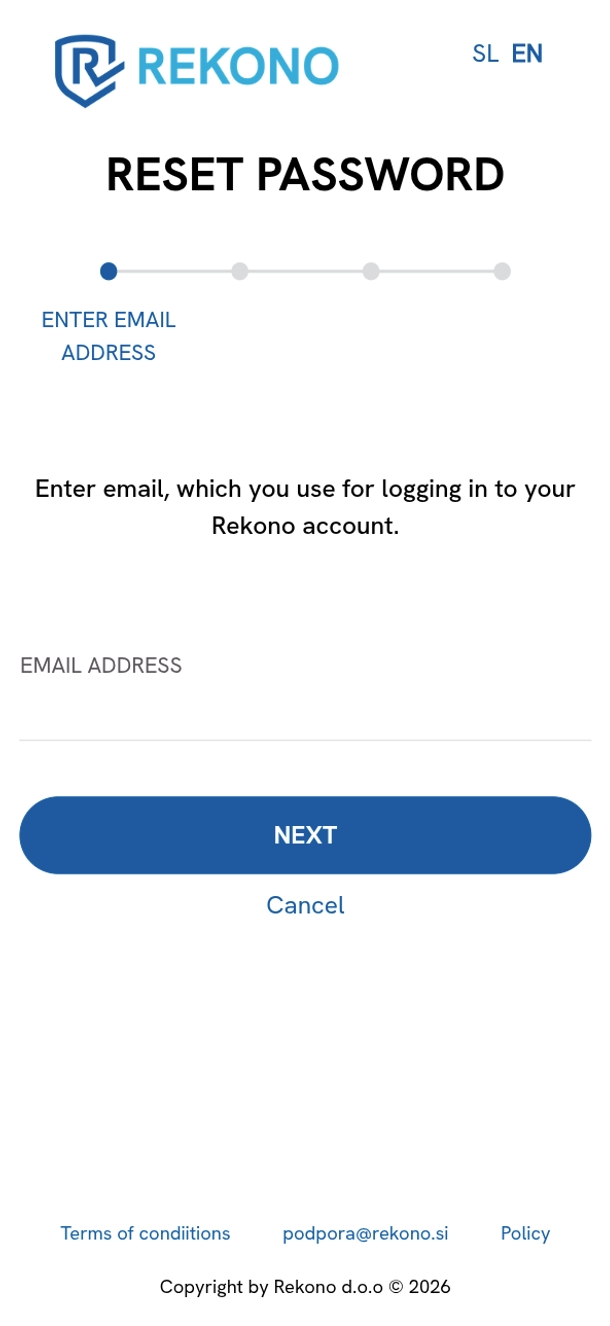
Task: Focus the email address field
Action: 305,711
